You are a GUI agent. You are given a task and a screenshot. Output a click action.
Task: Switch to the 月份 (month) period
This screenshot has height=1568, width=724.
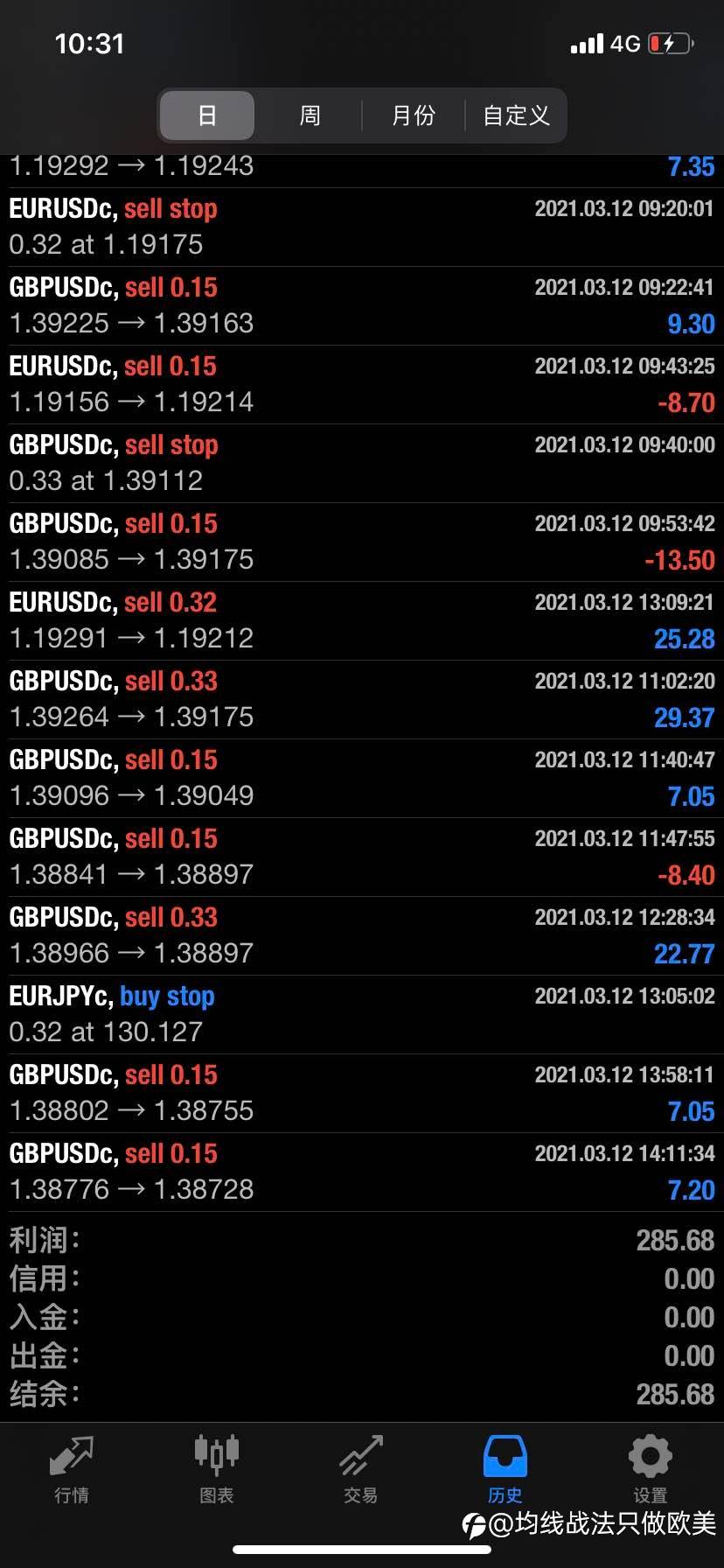coord(414,115)
